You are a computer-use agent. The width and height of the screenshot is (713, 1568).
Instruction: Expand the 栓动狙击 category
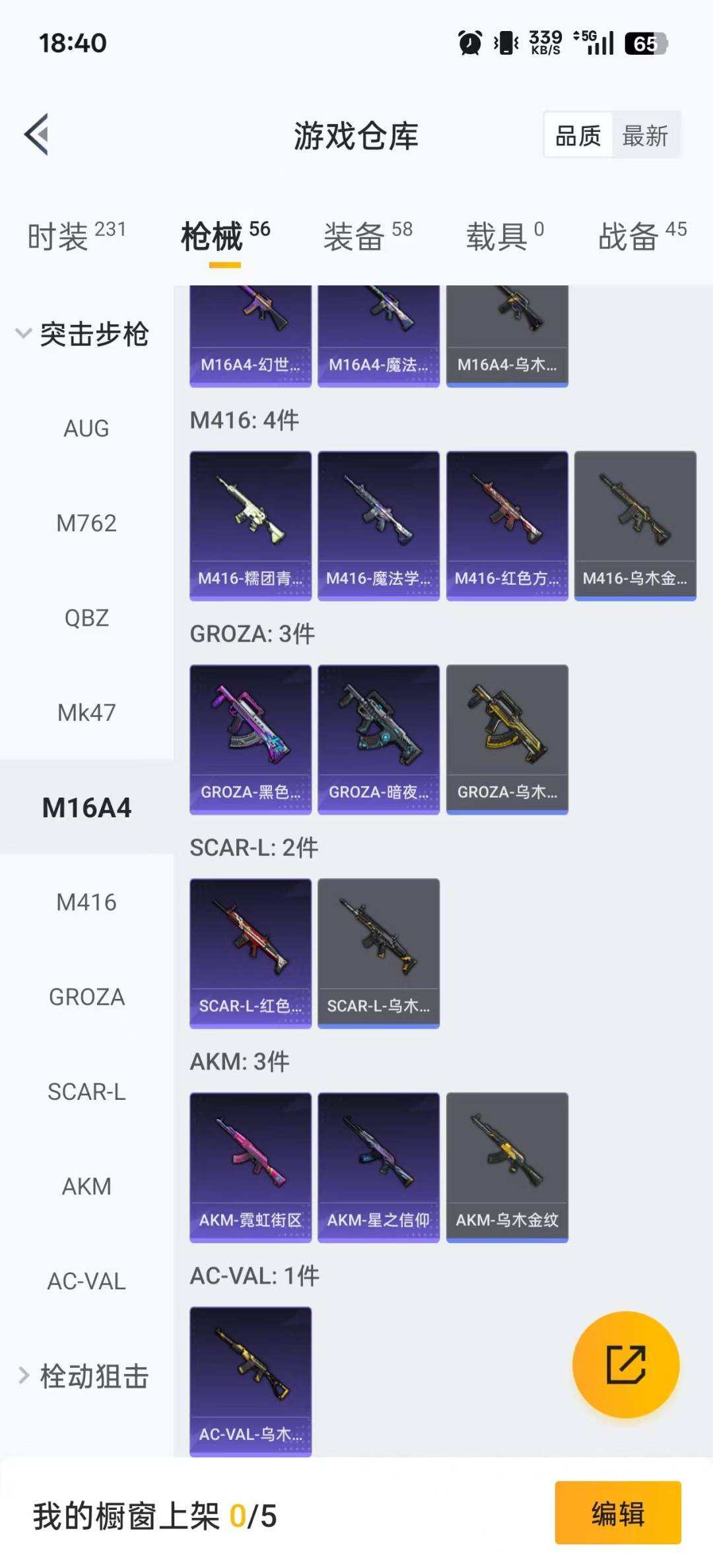click(x=84, y=1376)
